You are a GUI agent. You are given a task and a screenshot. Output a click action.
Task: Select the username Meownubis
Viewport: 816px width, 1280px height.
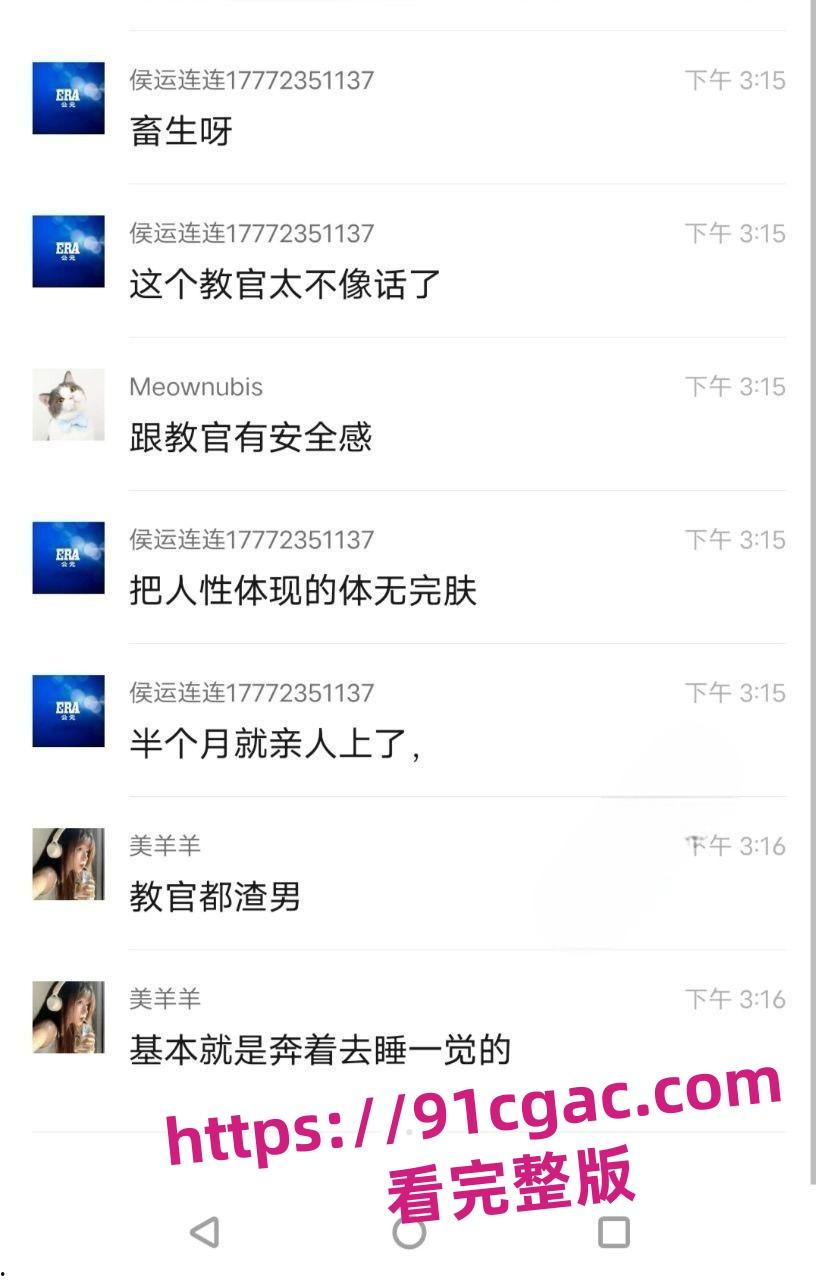(198, 386)
